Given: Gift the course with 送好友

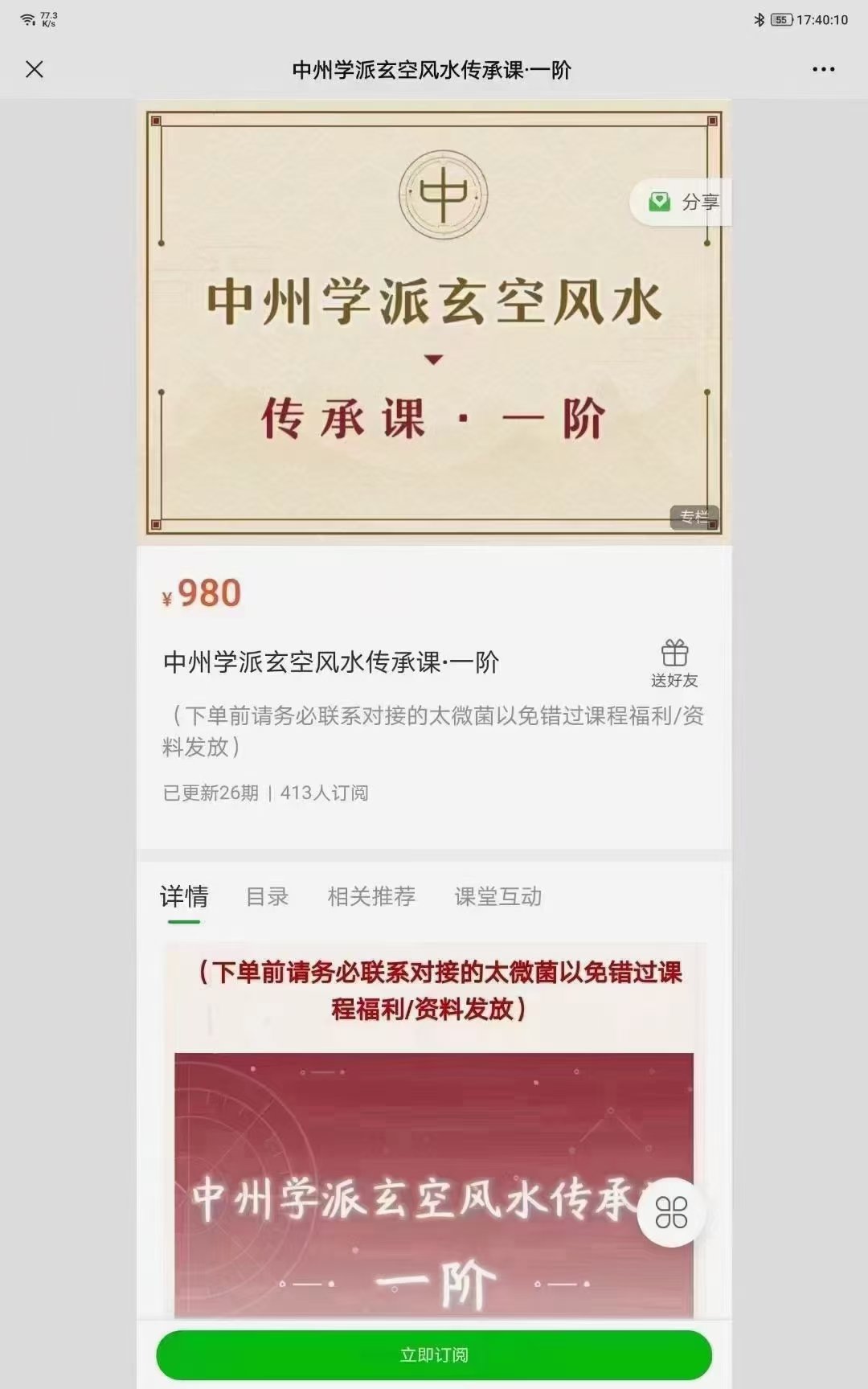Looking at the screenshot, I should click(674, 663).
